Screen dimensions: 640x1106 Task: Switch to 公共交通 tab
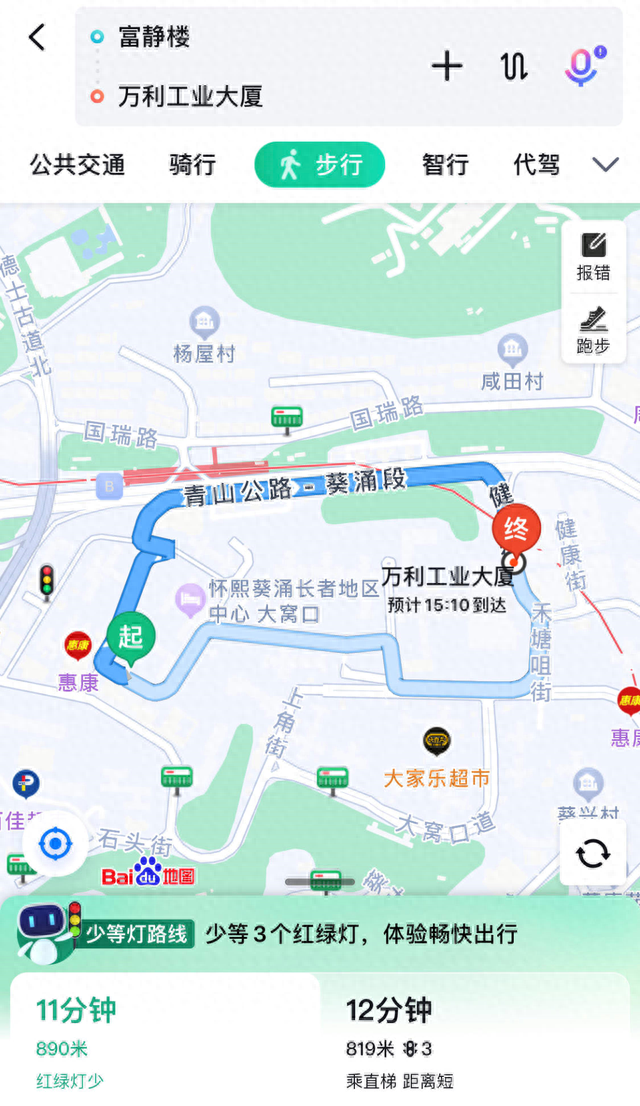(x=77, y=164)
